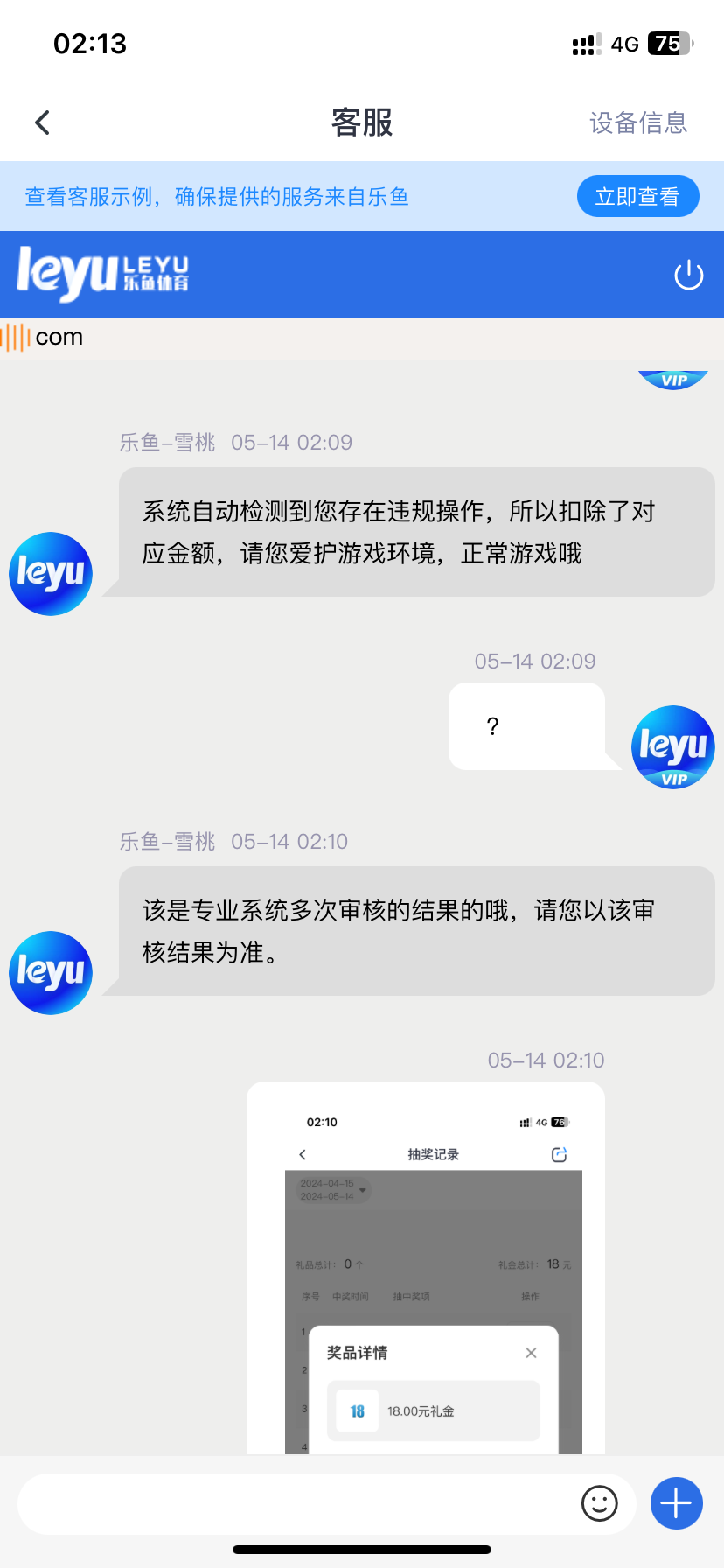Screen dimensions: 724x1568
Task: Go back from the 客服 chat
Action: tap(42, 122)
